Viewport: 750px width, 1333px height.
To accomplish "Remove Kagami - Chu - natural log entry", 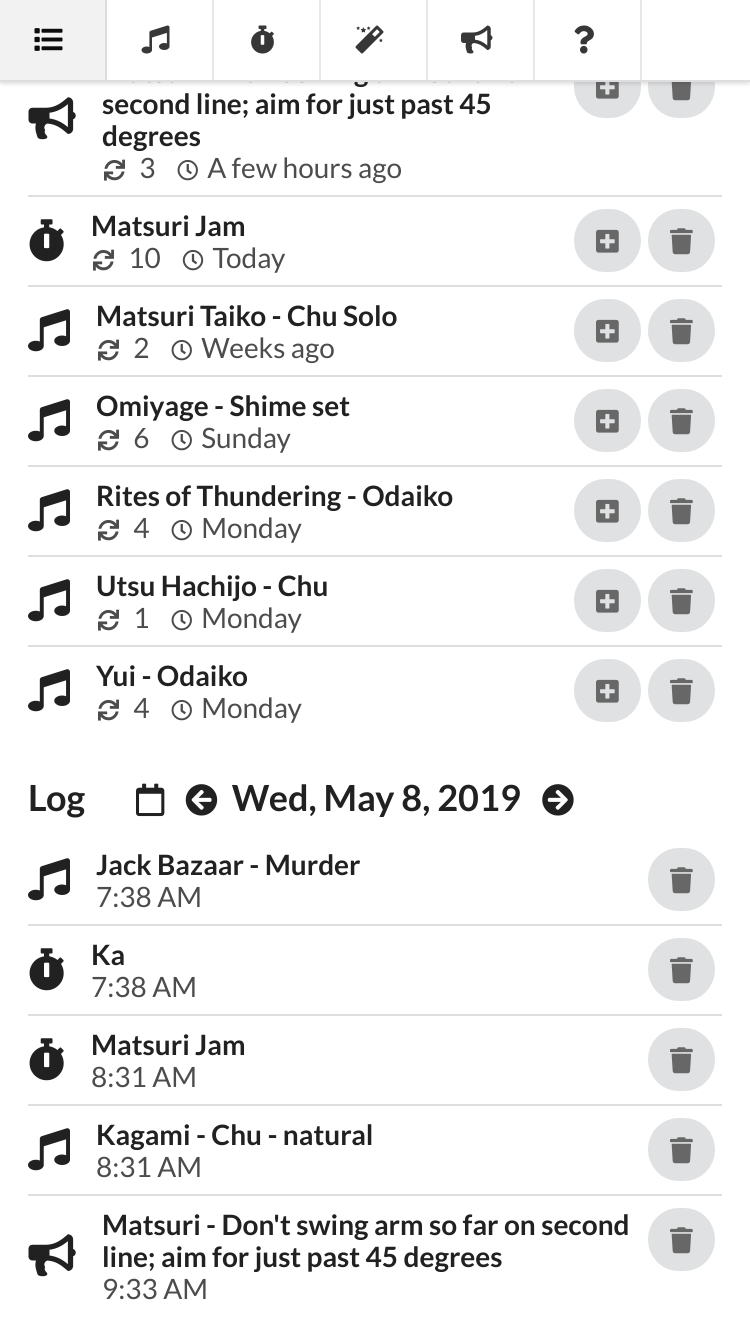I will (x=681, y=1151).
